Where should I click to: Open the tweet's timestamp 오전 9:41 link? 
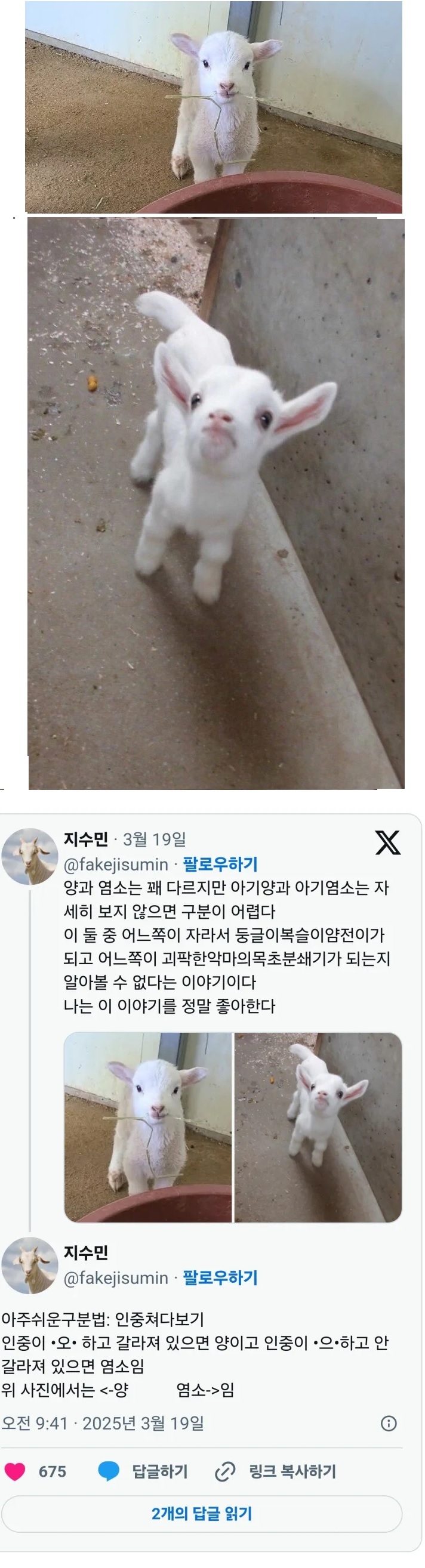point(102,1423)
